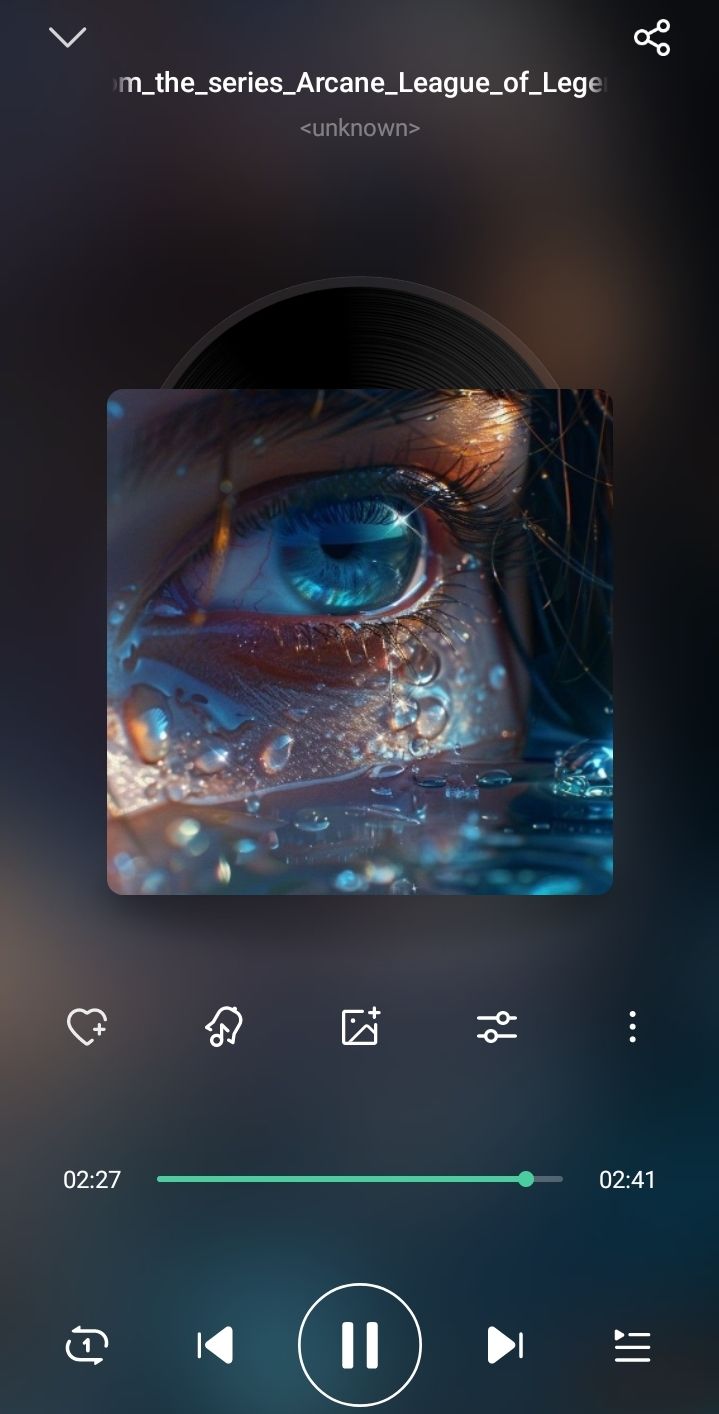Set the song as ringtone

point(223,1027)
